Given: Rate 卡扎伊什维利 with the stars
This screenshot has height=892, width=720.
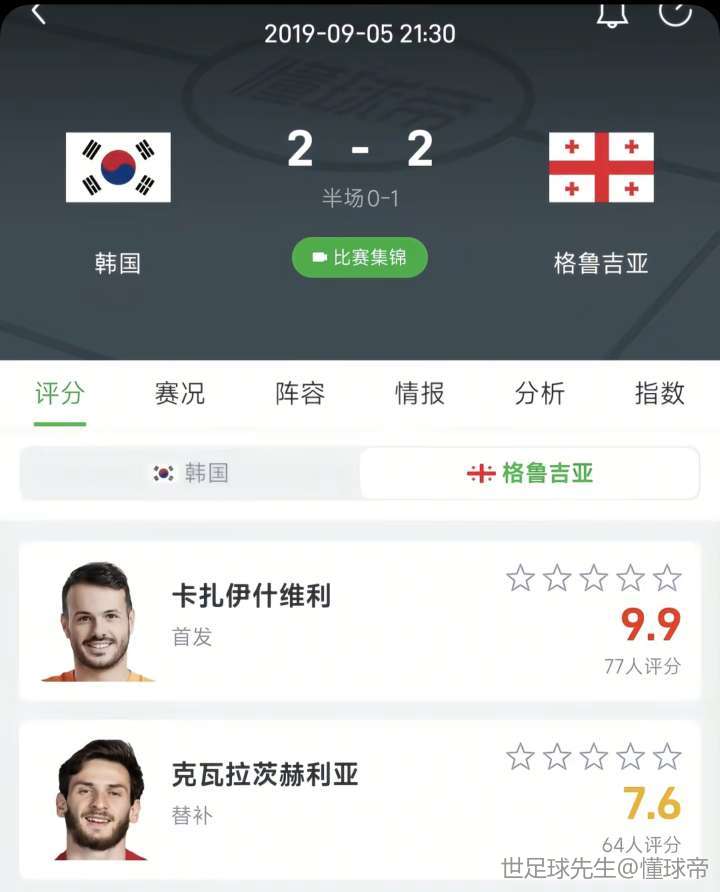Looking at the screenshot, I should [594, 578].
